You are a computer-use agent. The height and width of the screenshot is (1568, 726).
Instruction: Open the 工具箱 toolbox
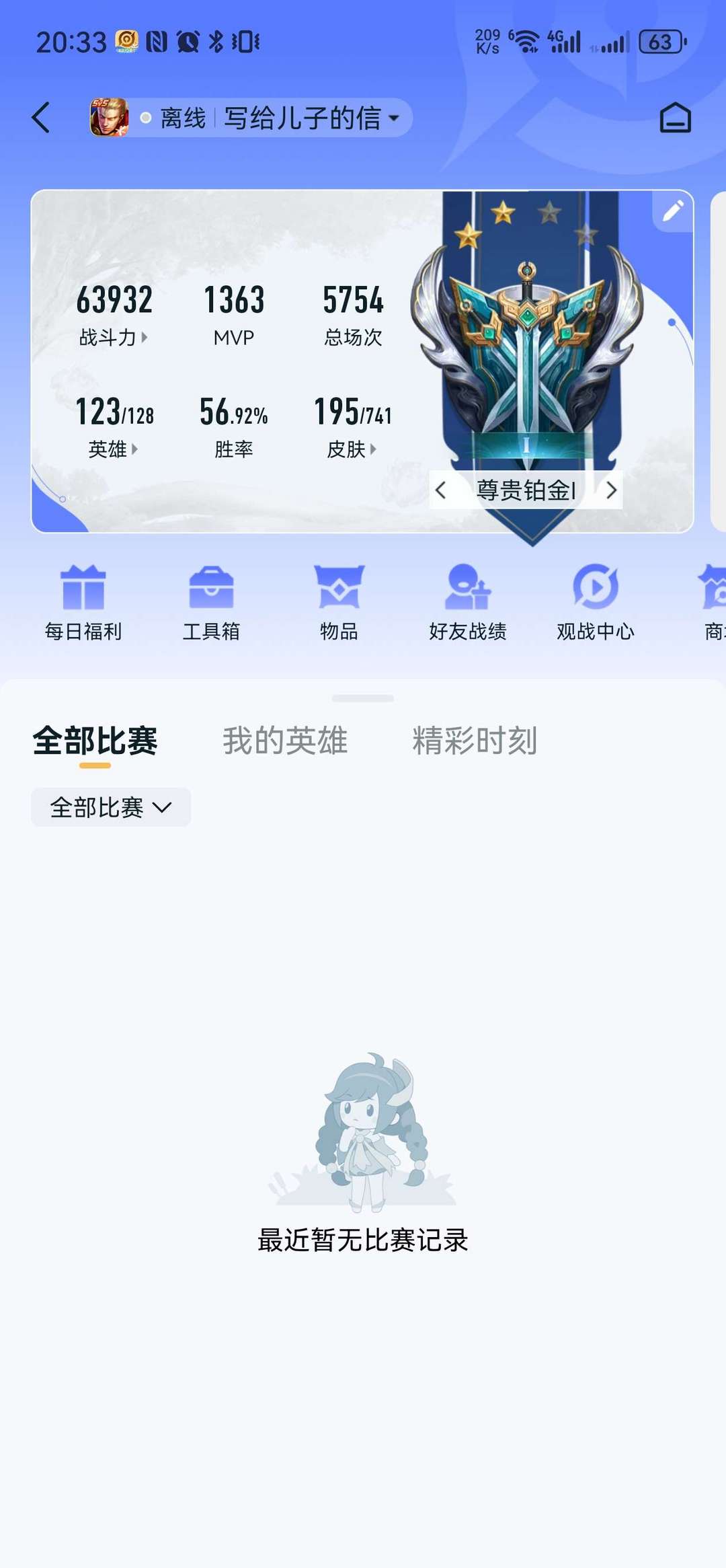pyautogui.click(x=211, y=603)
